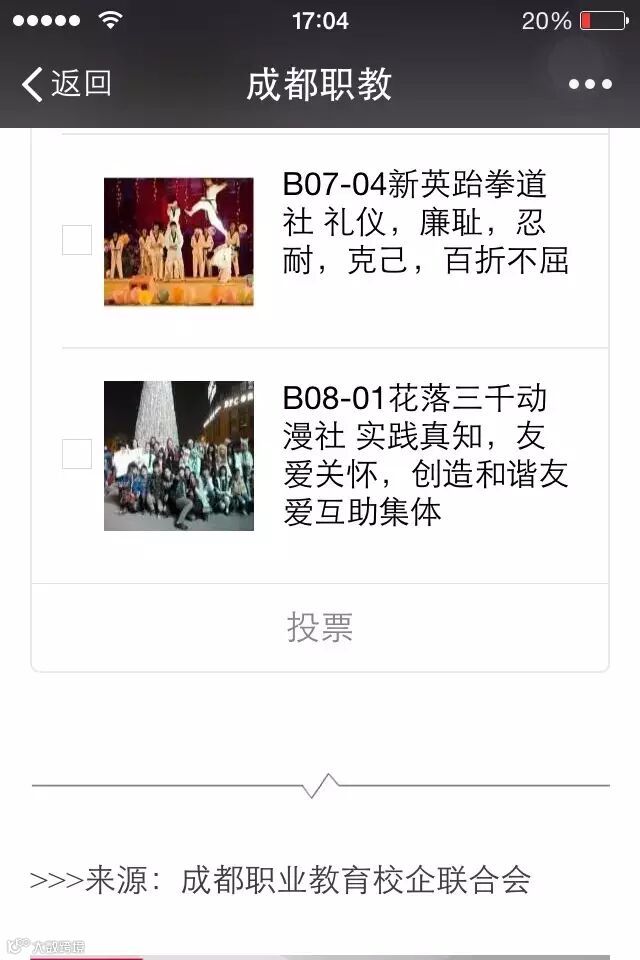Check the B08-01花落三千动漫社 option

[x=77, y=454]
